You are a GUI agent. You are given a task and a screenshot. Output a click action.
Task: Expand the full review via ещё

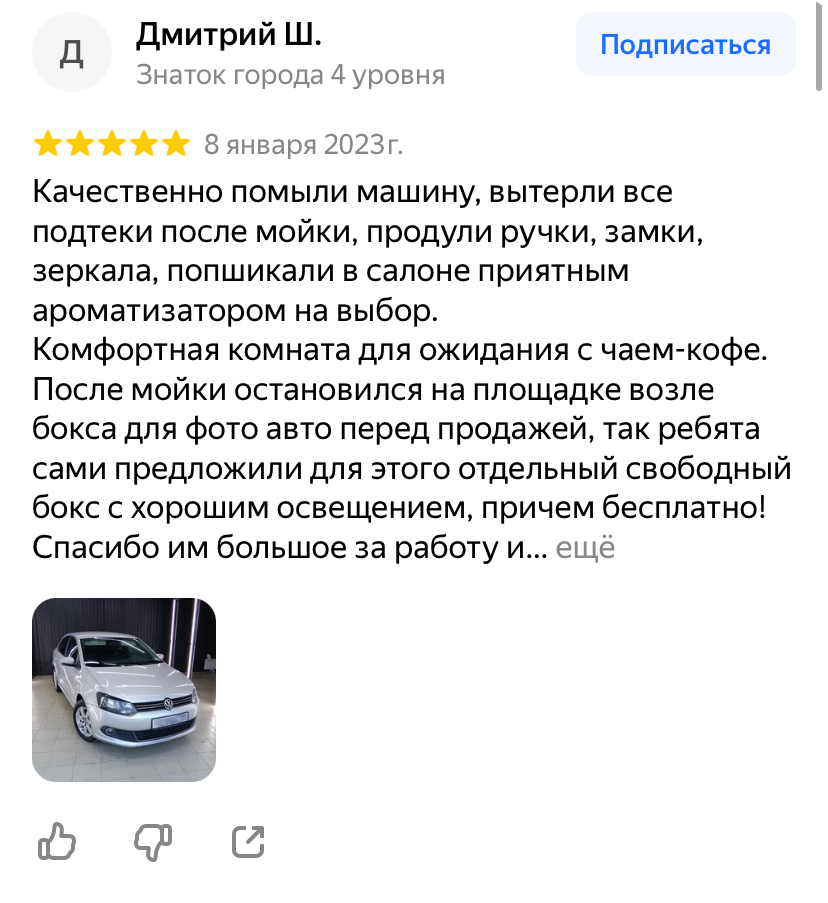585,548
